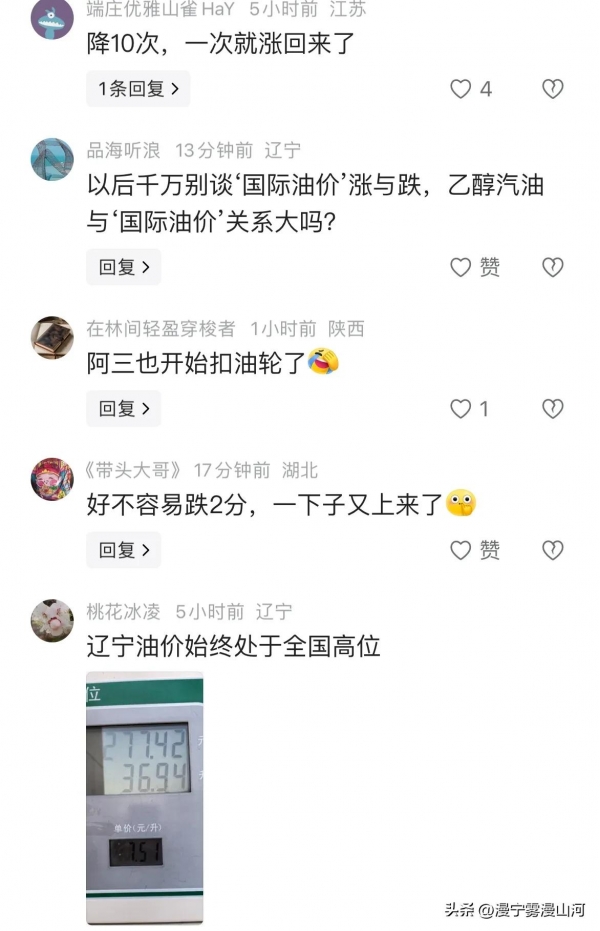The height and width of the screenshot is (931, 600).
Task: View 《带头大哥》's profile avatar
Action: [52, 479]
